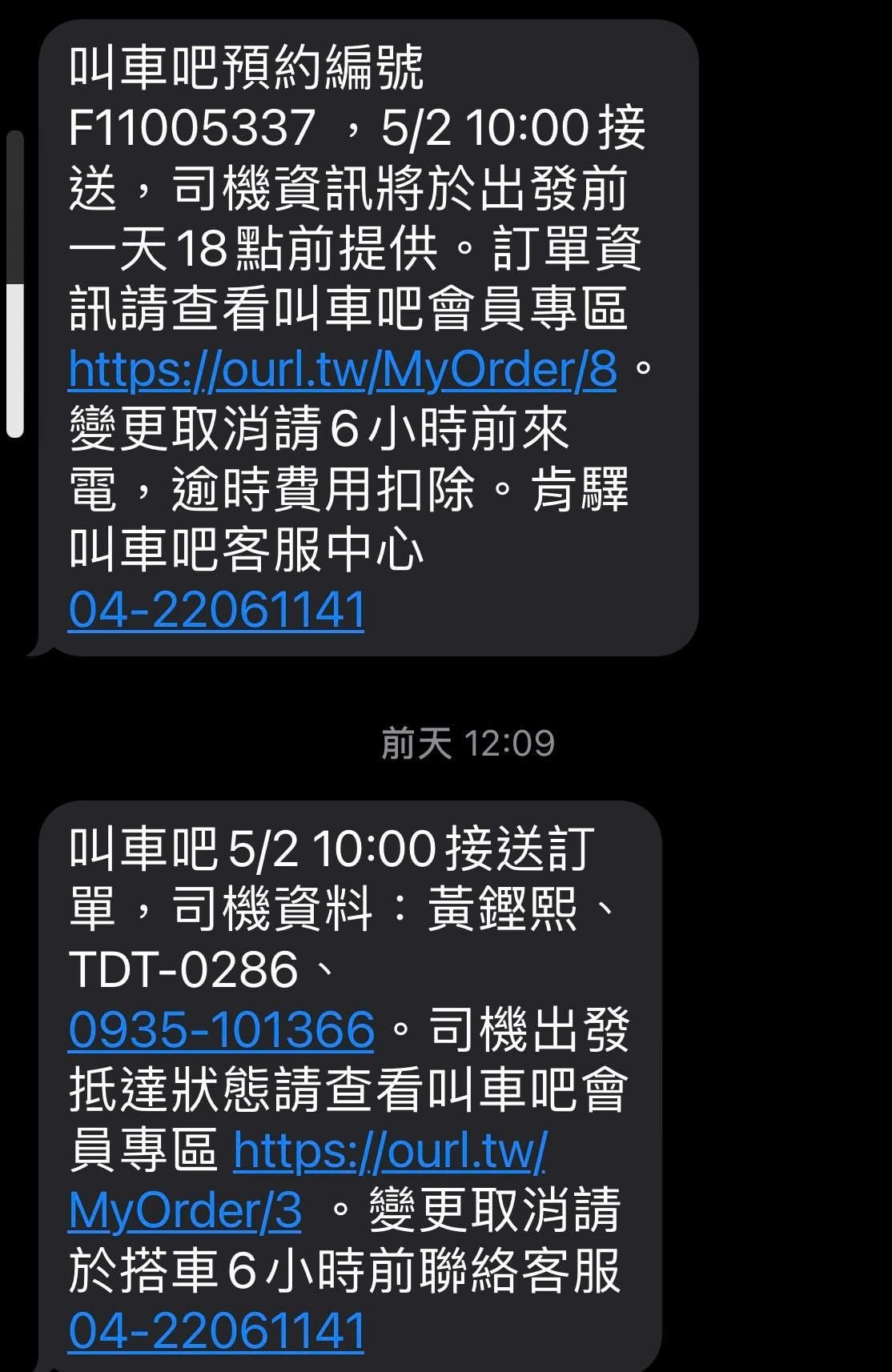Call the customer service number 04-22061141 in second message

(217, 1332)
